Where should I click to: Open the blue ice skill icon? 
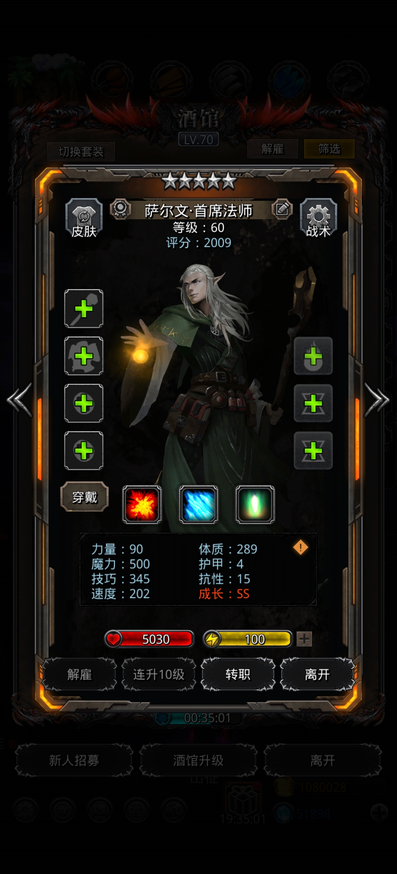(198, 504)
